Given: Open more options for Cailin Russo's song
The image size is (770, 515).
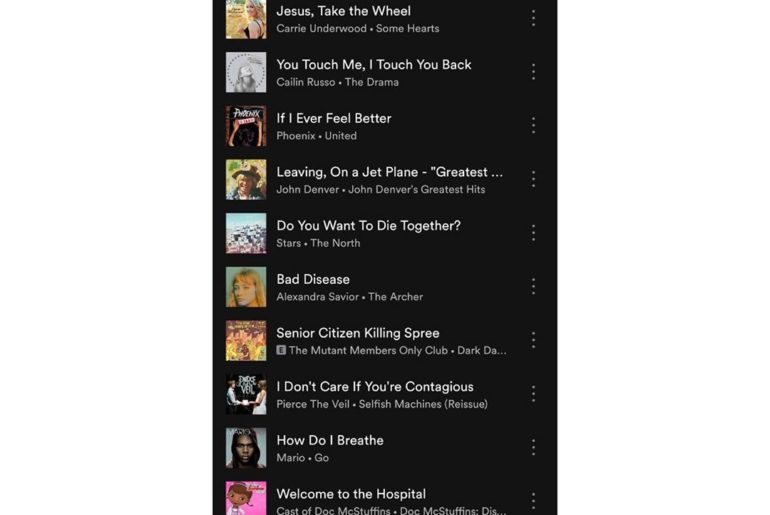Looking at the screenshot, I should [x=533, y=72].
